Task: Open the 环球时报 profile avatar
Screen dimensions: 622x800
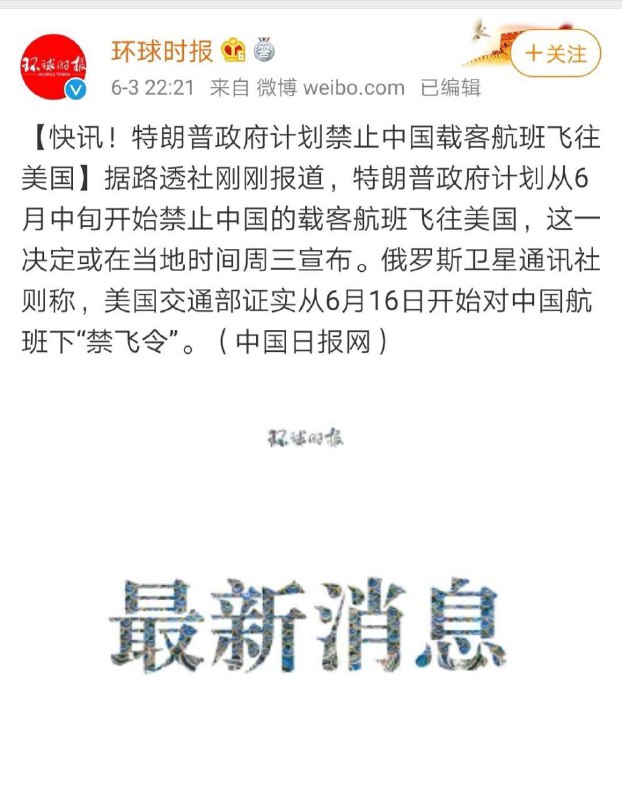Action: [54, 67]
